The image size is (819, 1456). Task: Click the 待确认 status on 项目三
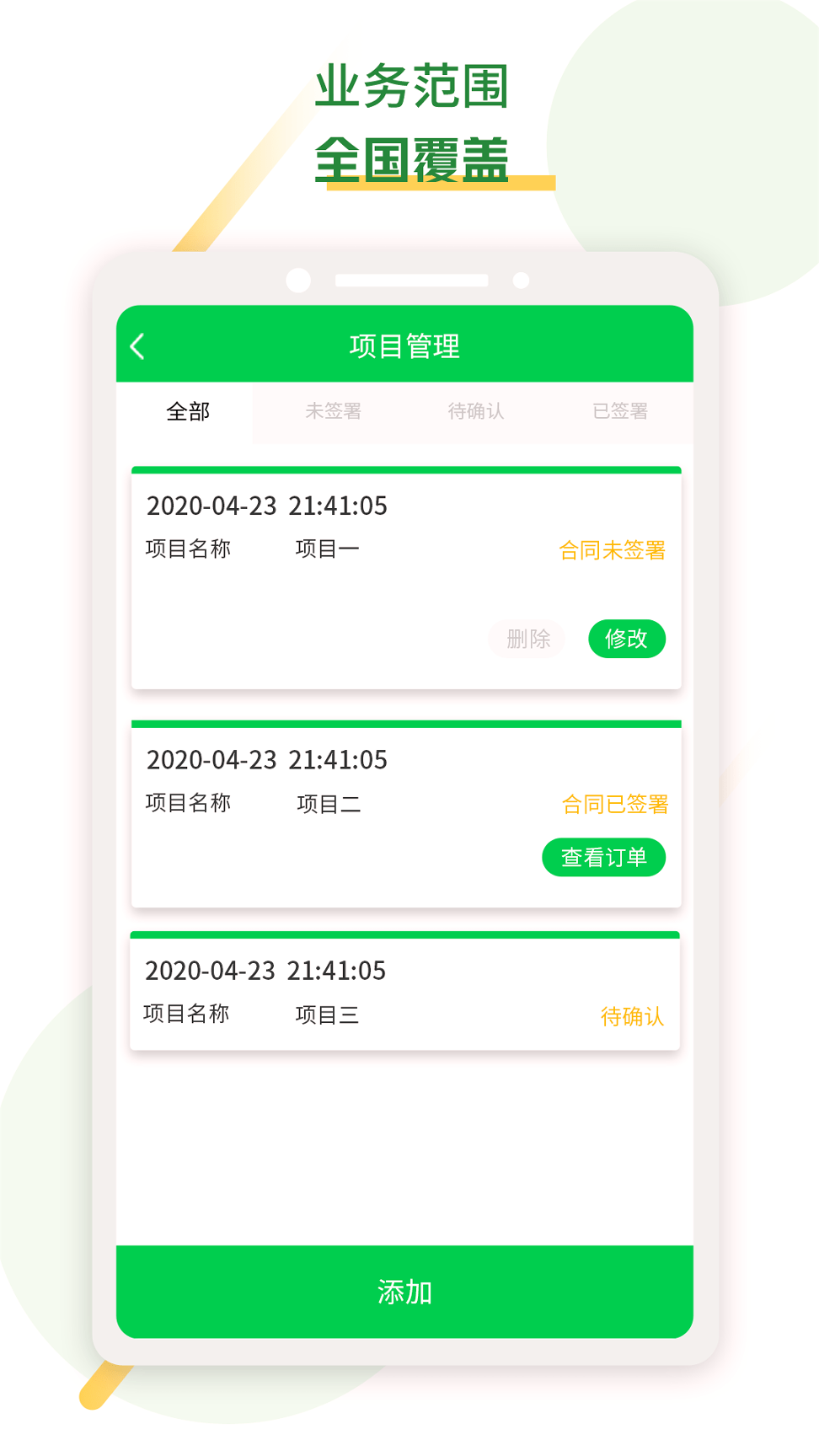(631, 1017)
